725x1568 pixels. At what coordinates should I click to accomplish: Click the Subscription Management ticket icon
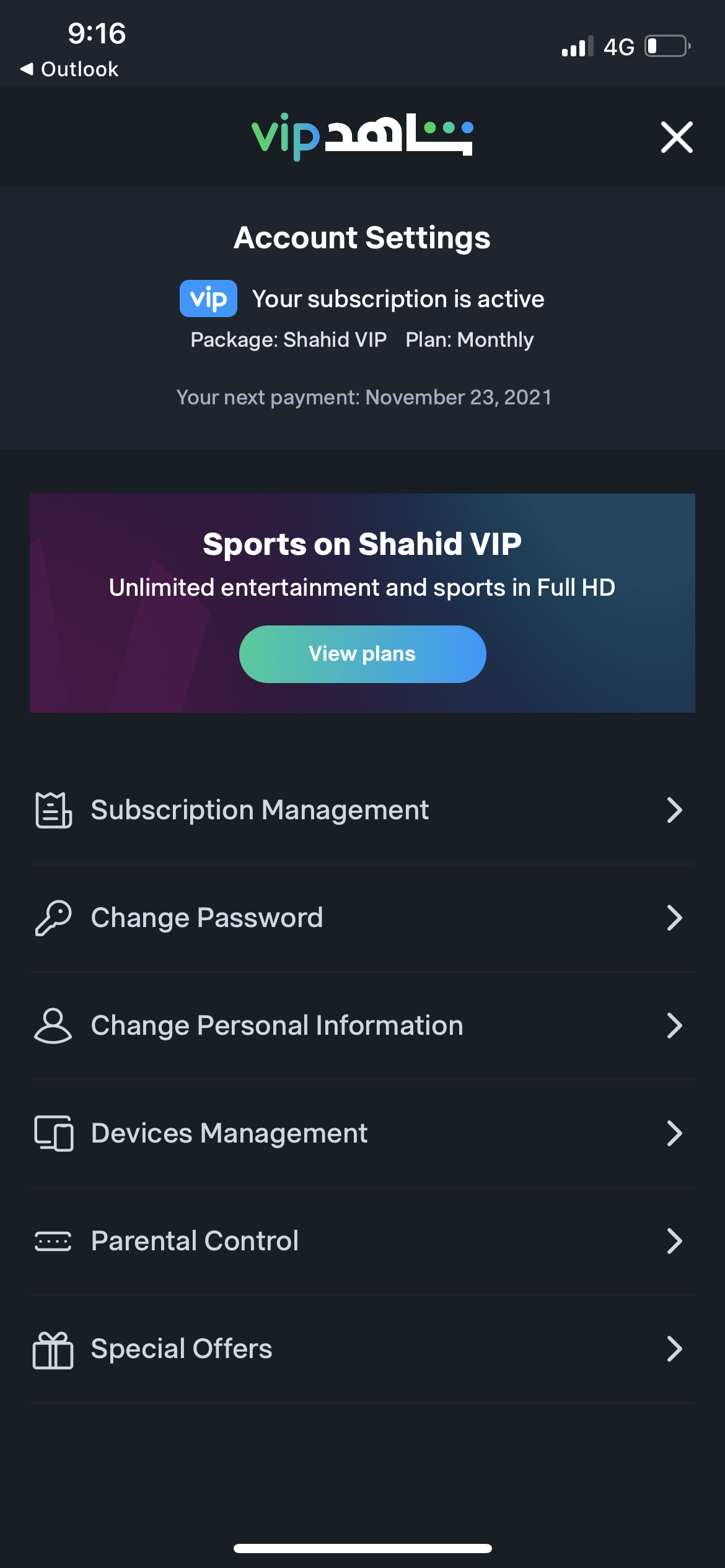click(53, 809)
